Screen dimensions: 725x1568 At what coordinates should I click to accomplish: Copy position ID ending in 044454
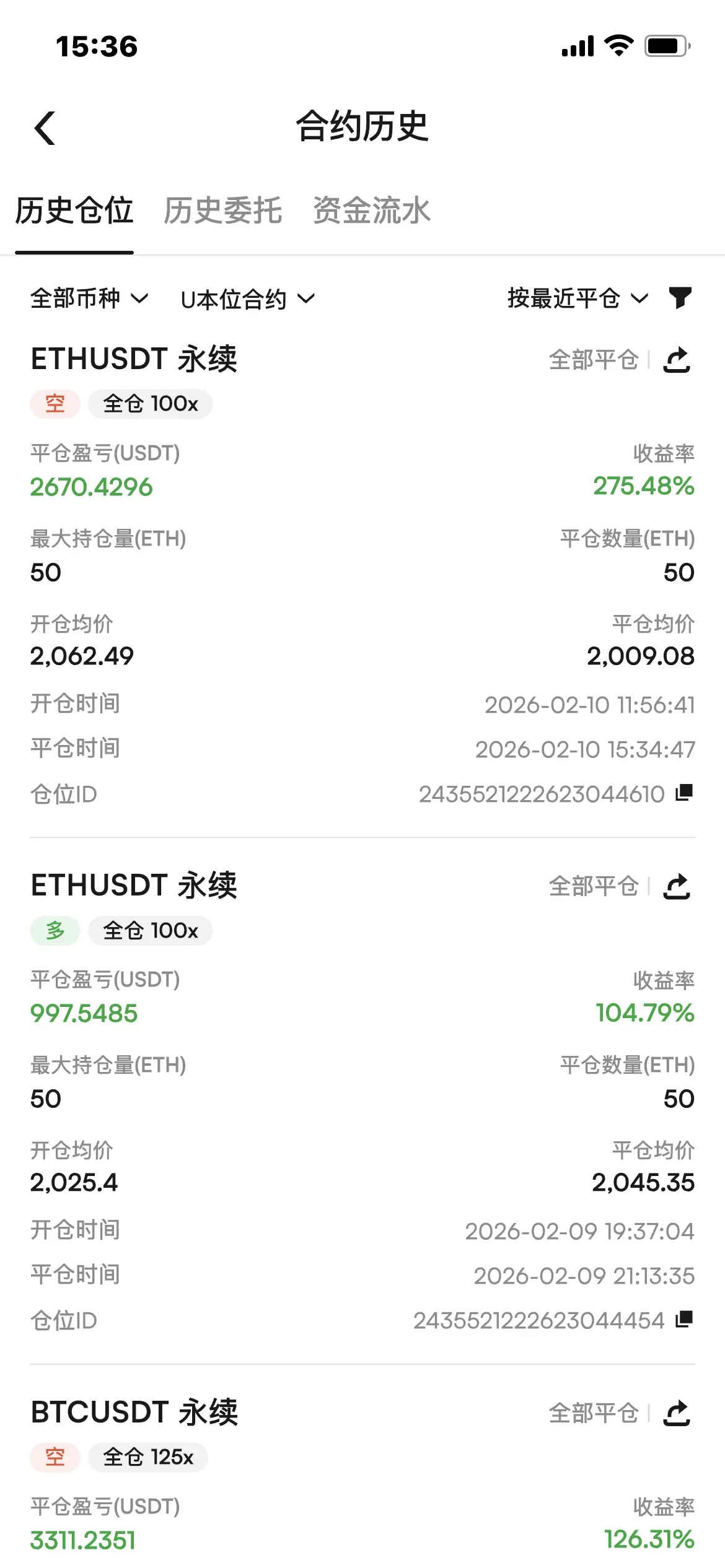click(684, 1320)
